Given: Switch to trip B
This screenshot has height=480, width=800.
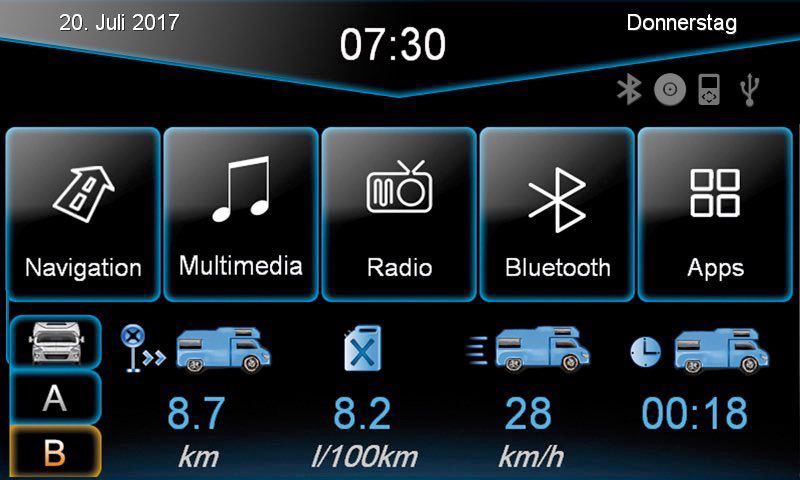Looking at the screenshot, I should [54, 452].
